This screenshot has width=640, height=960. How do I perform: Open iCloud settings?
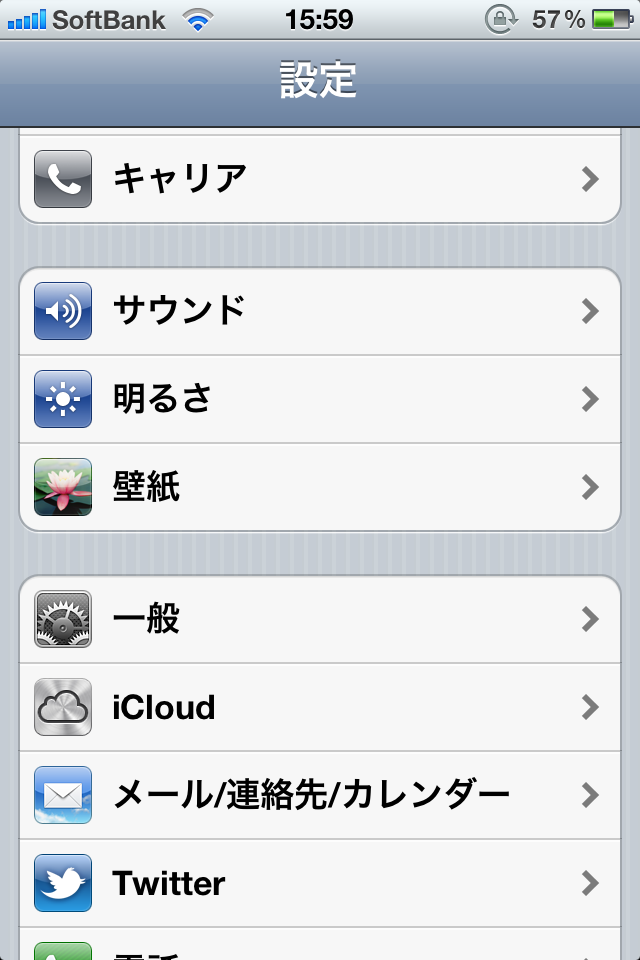coord(320,707)
